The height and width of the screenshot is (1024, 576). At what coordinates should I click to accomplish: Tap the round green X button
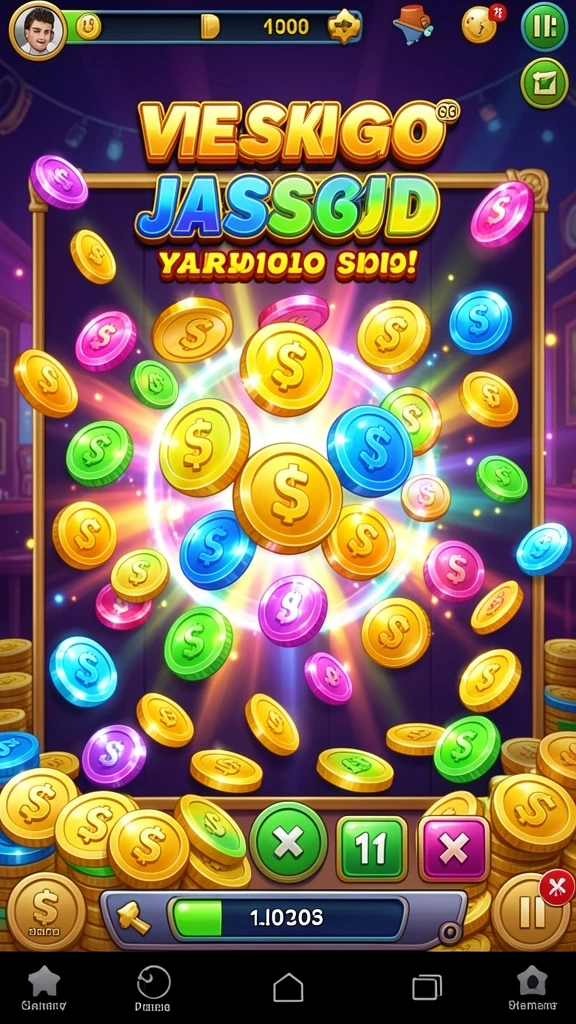[x=289, y=842]
